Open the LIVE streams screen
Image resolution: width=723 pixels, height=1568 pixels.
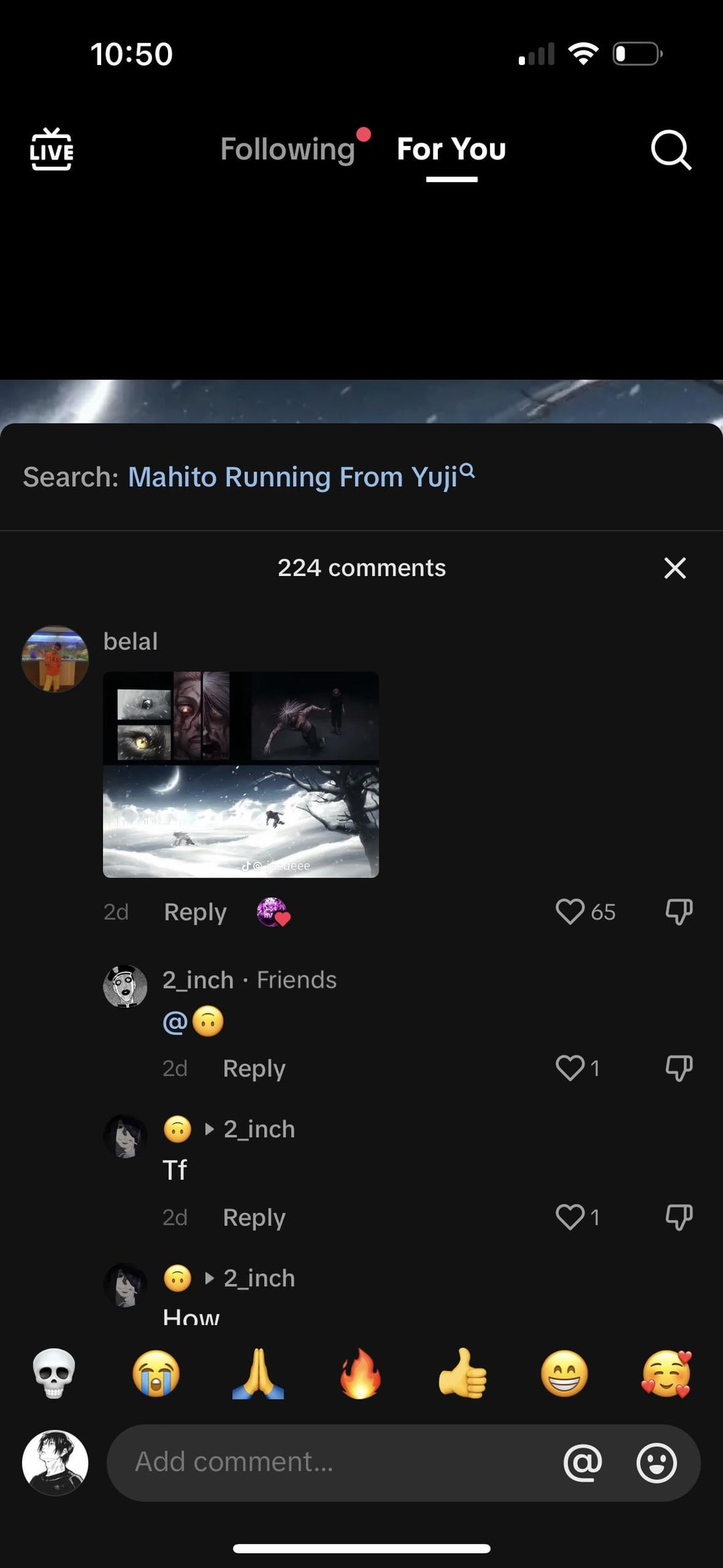[52, 150]
